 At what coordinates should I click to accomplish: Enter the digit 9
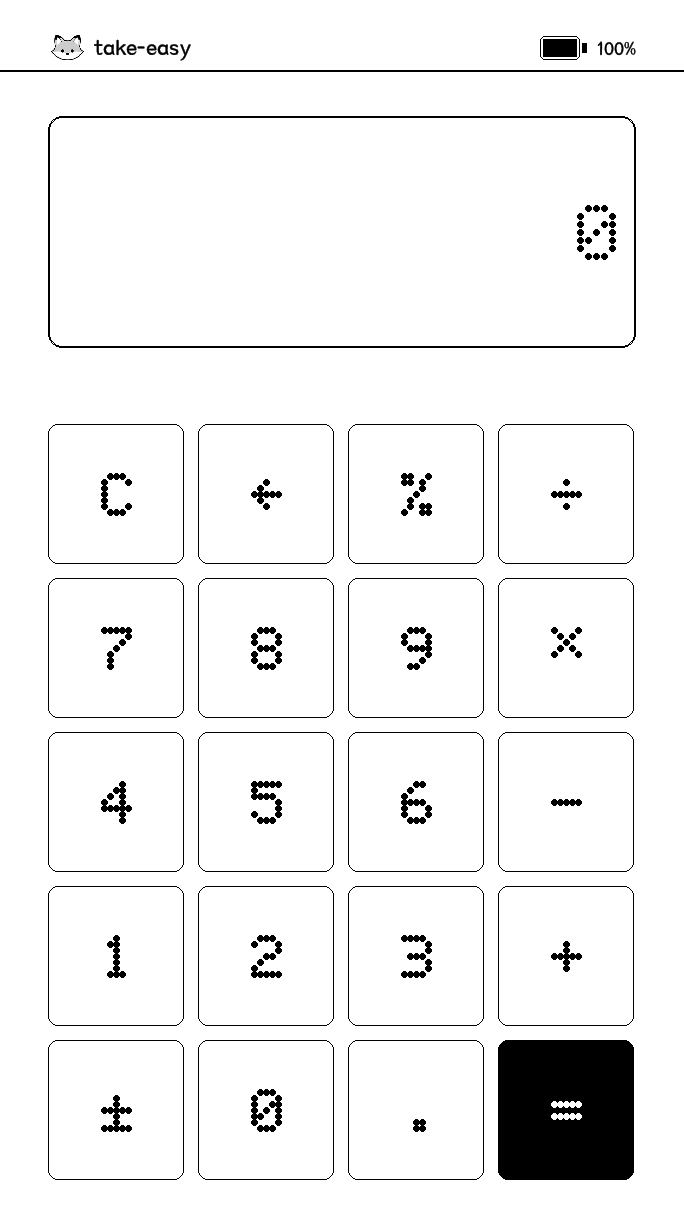(416, 648)
